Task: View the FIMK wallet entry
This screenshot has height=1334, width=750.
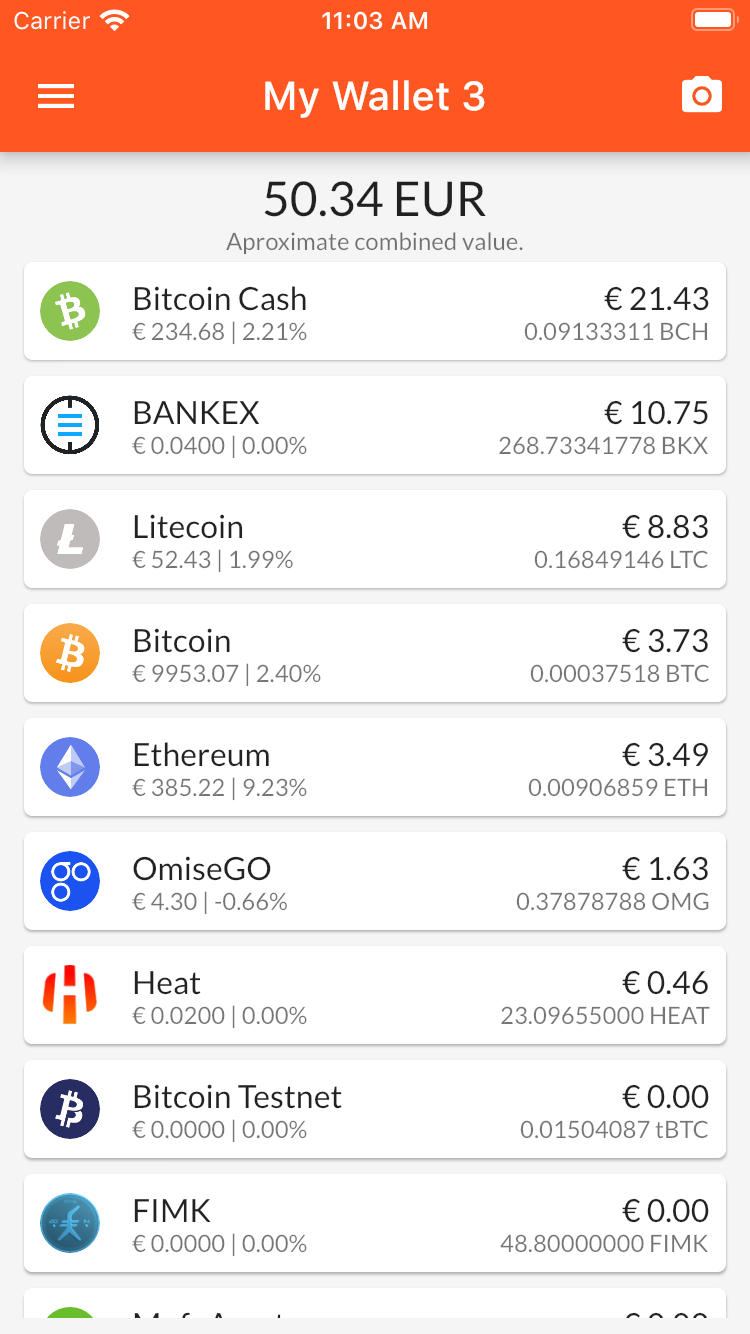Action: (375, 1223)
